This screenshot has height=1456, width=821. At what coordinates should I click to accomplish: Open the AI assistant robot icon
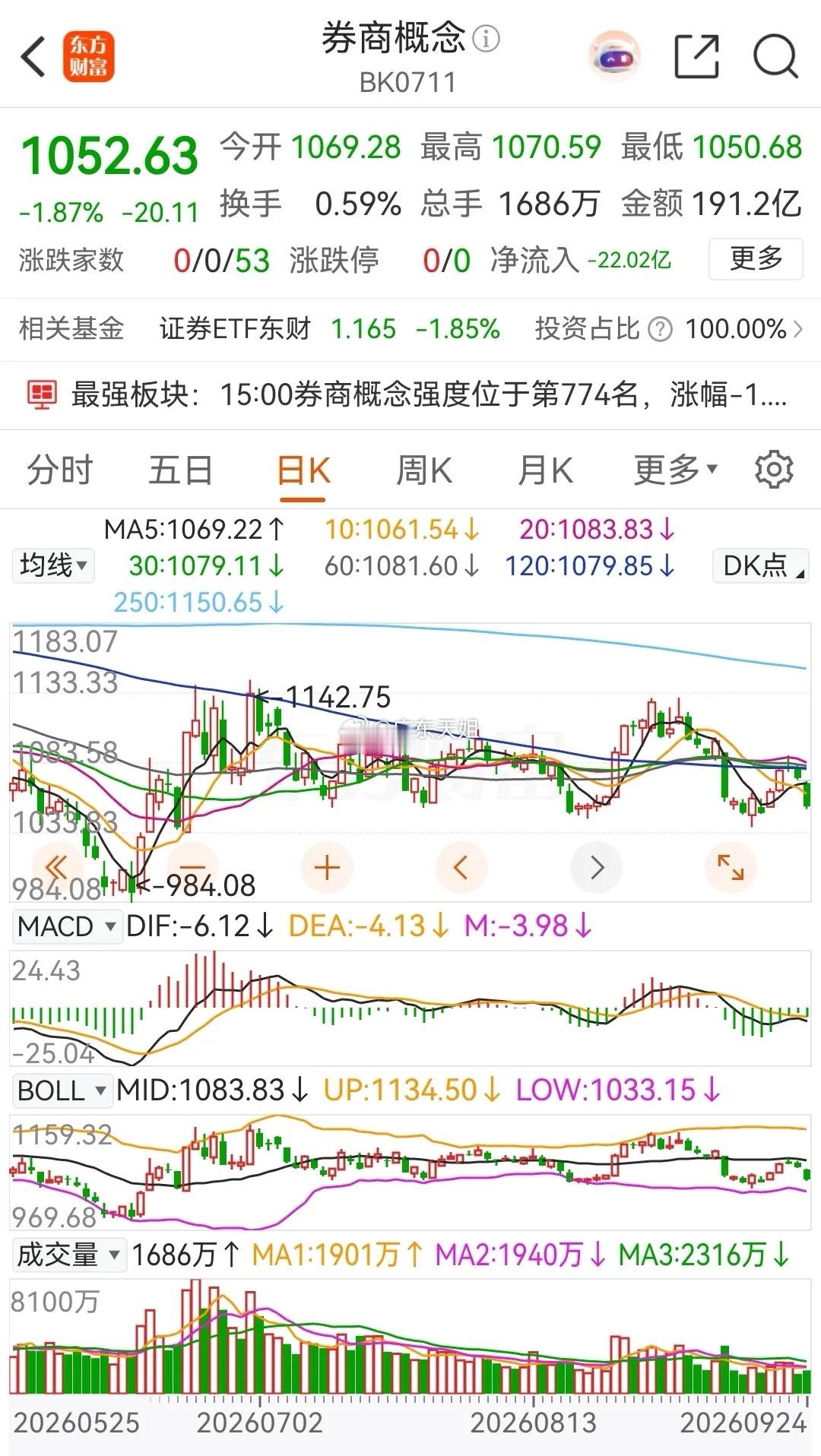[x=614, y=56]
